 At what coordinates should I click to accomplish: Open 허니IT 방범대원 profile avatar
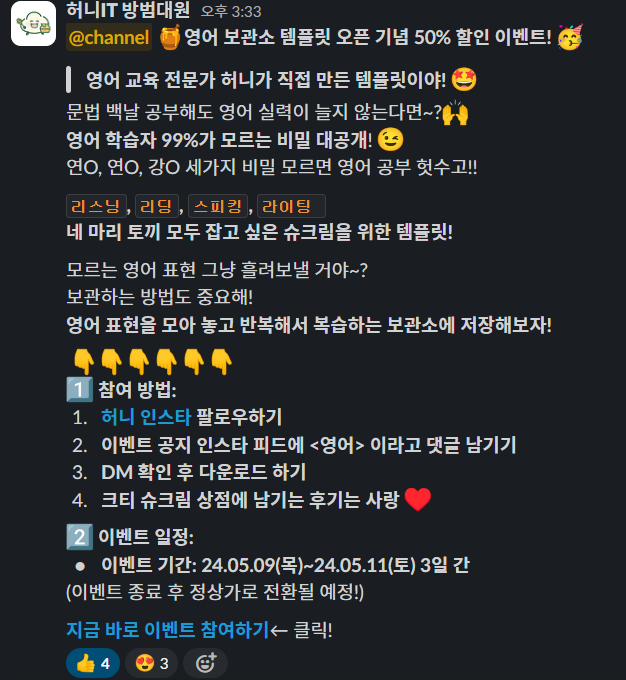pyautogui.click(x=33, y=22)
